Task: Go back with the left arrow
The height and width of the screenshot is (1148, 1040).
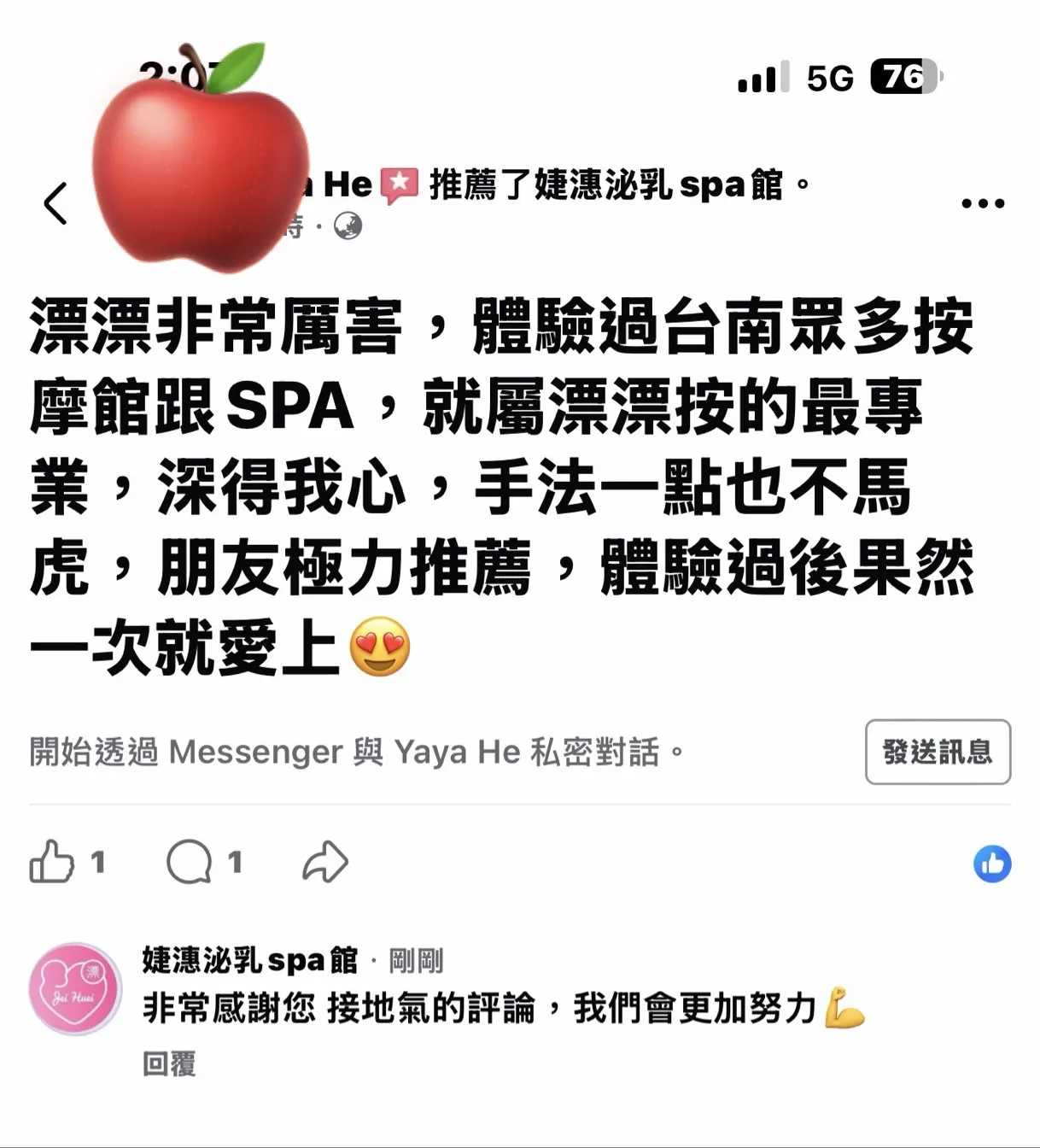Action: (x=56, y=203)
